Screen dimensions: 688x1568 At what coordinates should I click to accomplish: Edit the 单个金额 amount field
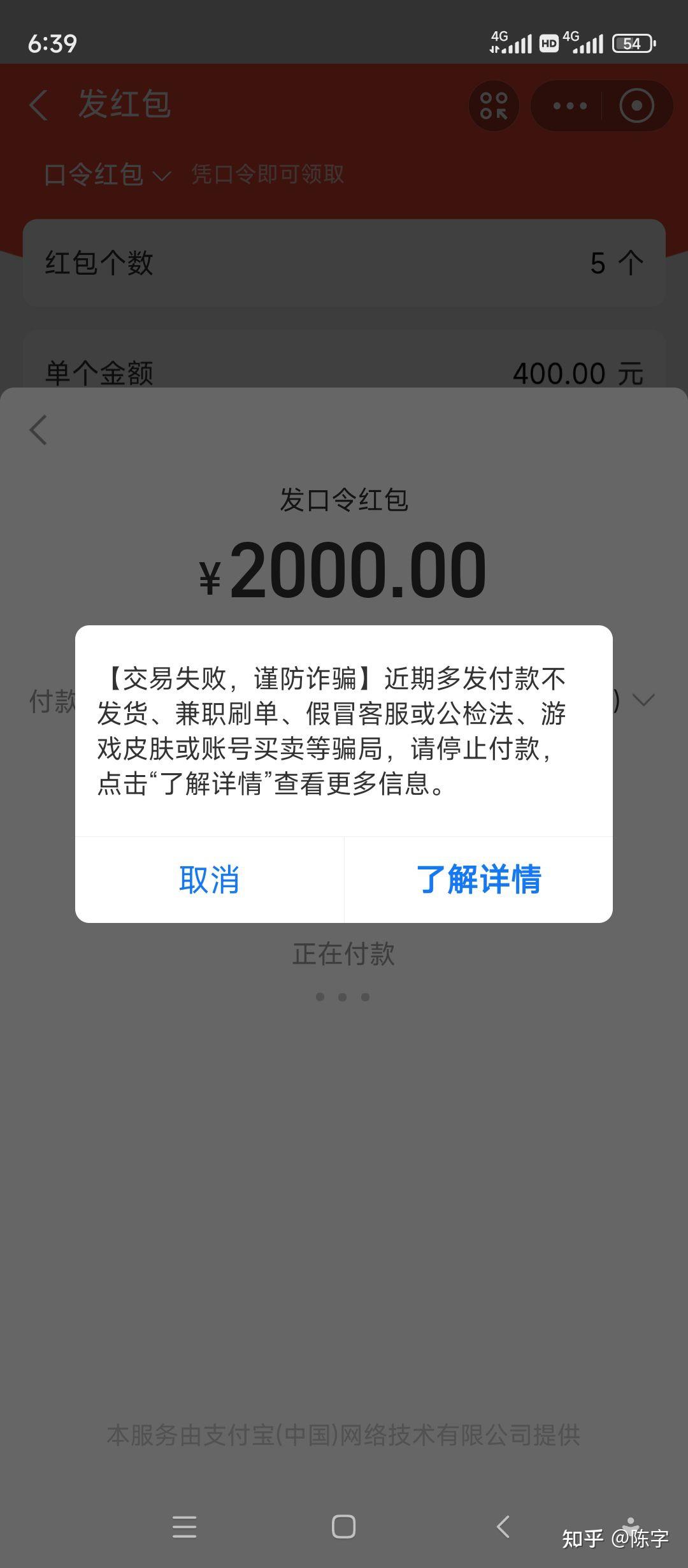[344, 372]
